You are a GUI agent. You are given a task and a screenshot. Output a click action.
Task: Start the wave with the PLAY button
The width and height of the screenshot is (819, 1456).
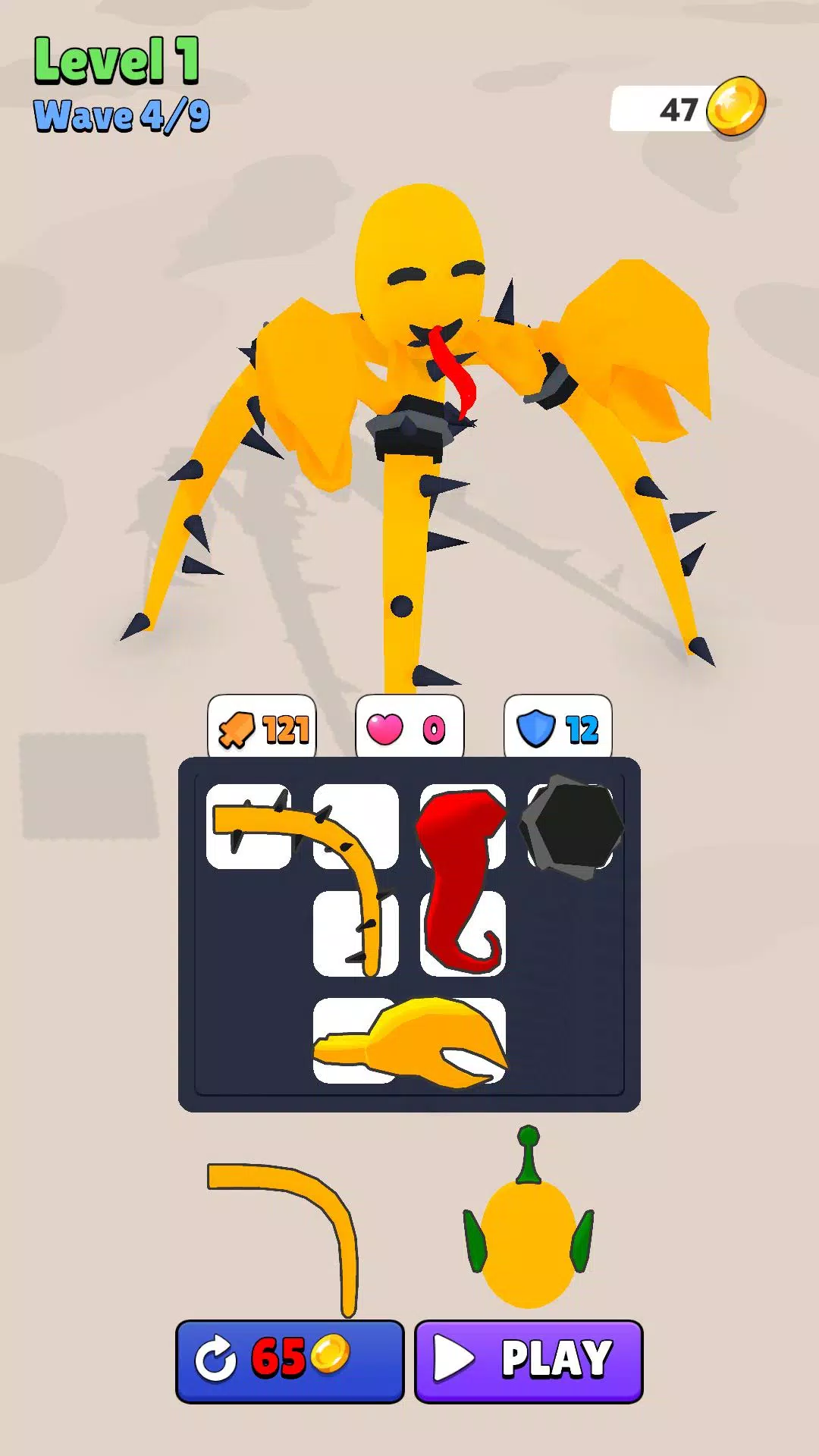click(x=529, y=1360)
